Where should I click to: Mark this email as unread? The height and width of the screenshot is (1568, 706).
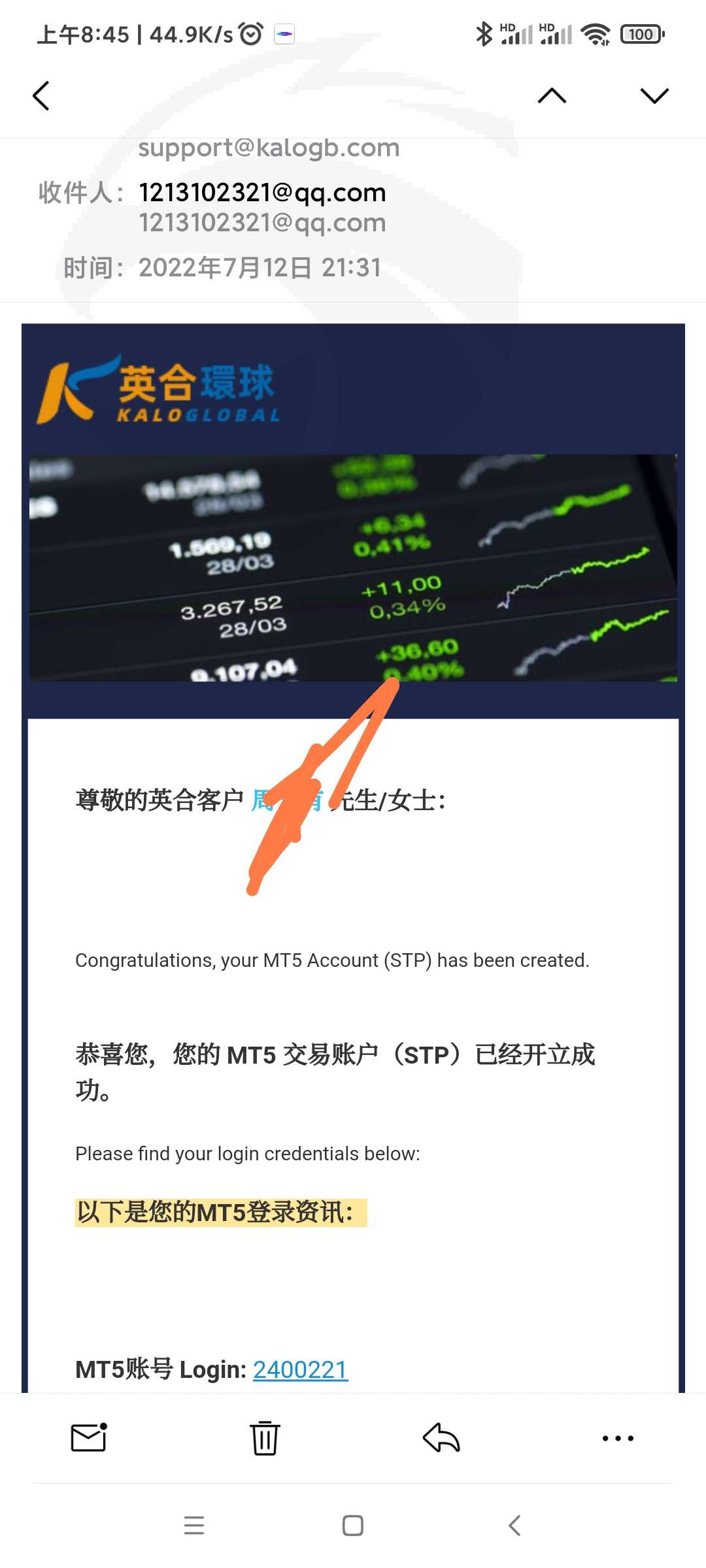(89, 1437)
